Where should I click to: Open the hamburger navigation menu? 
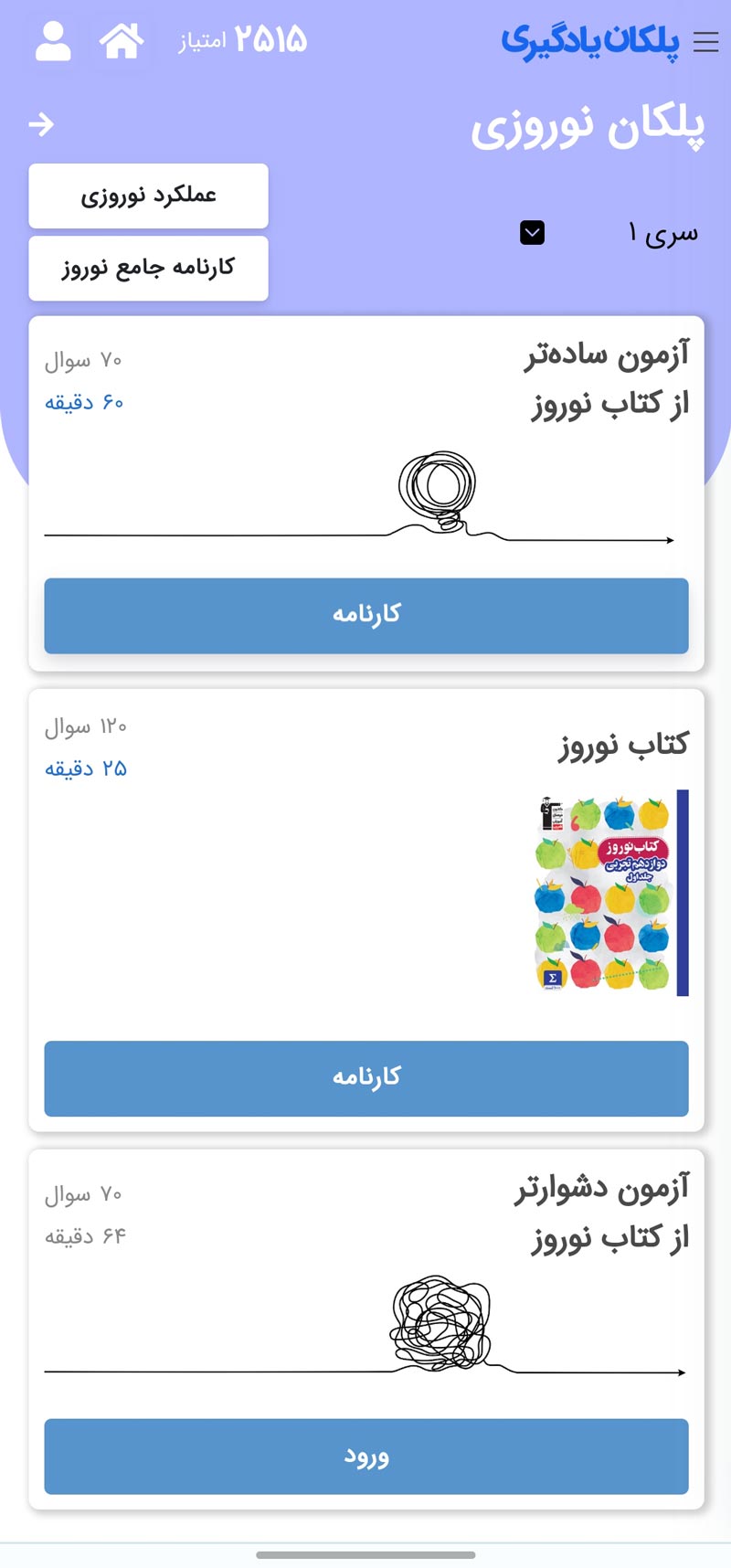coord(705,42)
